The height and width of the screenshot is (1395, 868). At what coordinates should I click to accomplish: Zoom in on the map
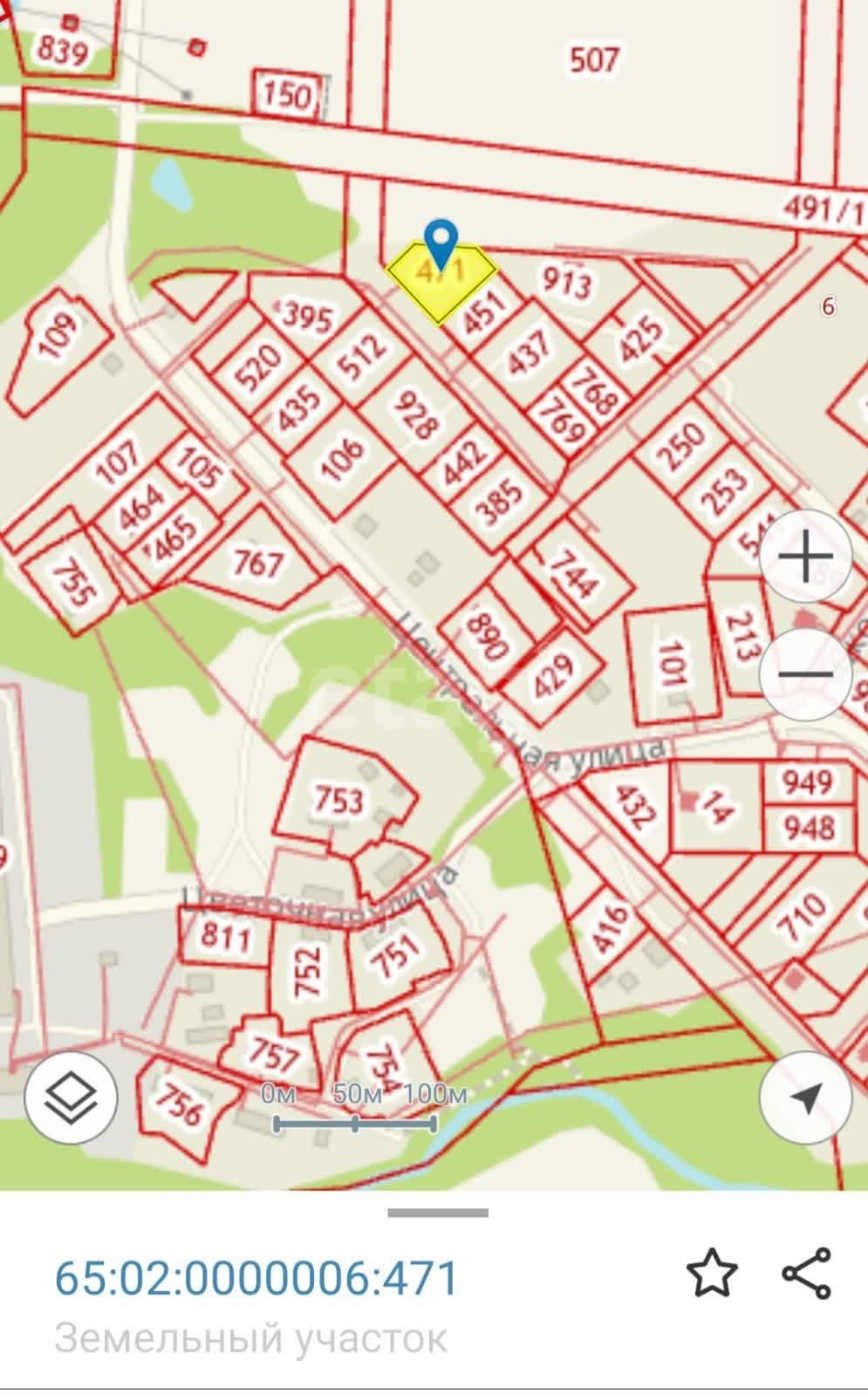[805, 556]
